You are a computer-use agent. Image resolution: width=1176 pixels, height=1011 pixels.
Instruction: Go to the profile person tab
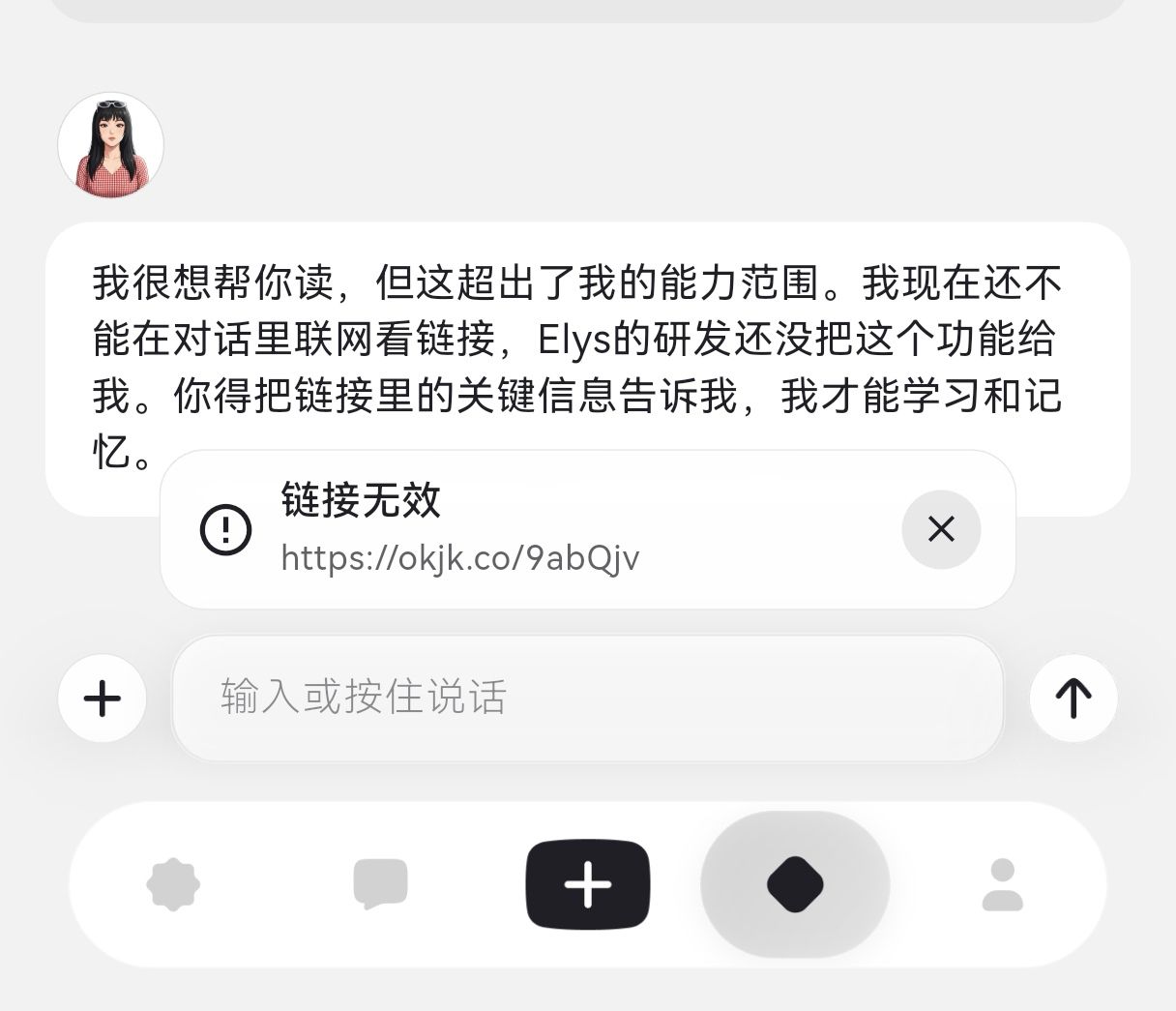pyautogui.click(x=1002, y=884)
